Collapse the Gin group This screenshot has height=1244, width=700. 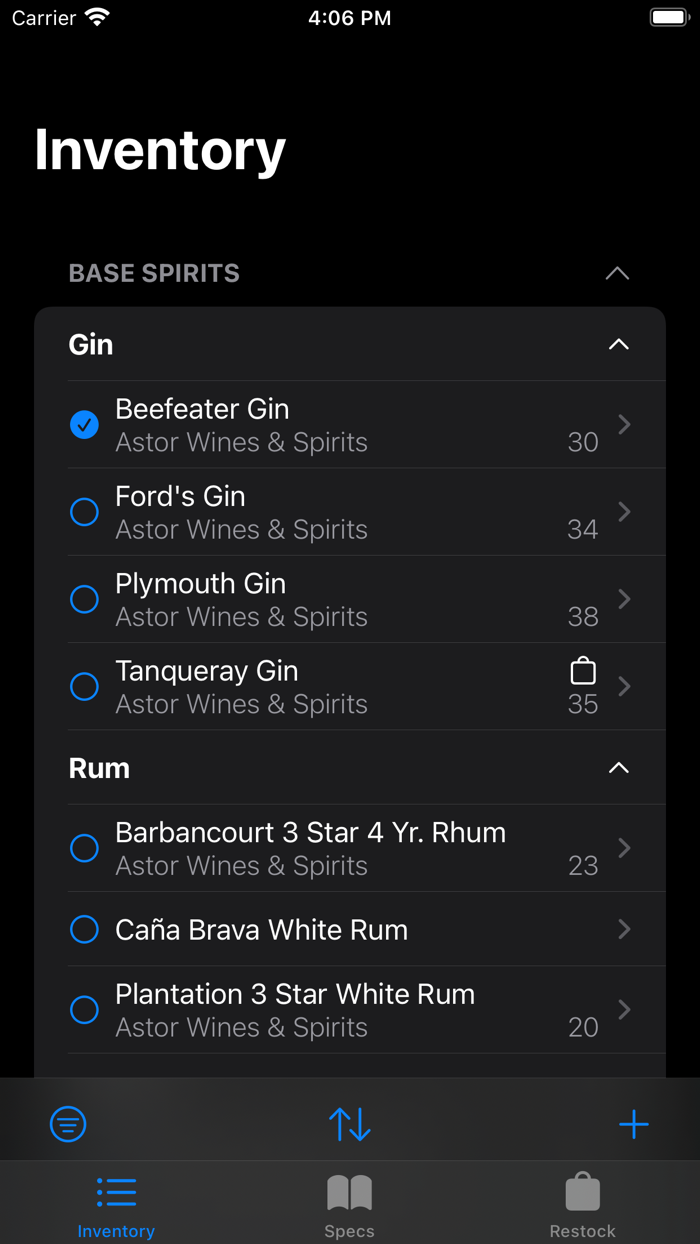pos(619,344)
